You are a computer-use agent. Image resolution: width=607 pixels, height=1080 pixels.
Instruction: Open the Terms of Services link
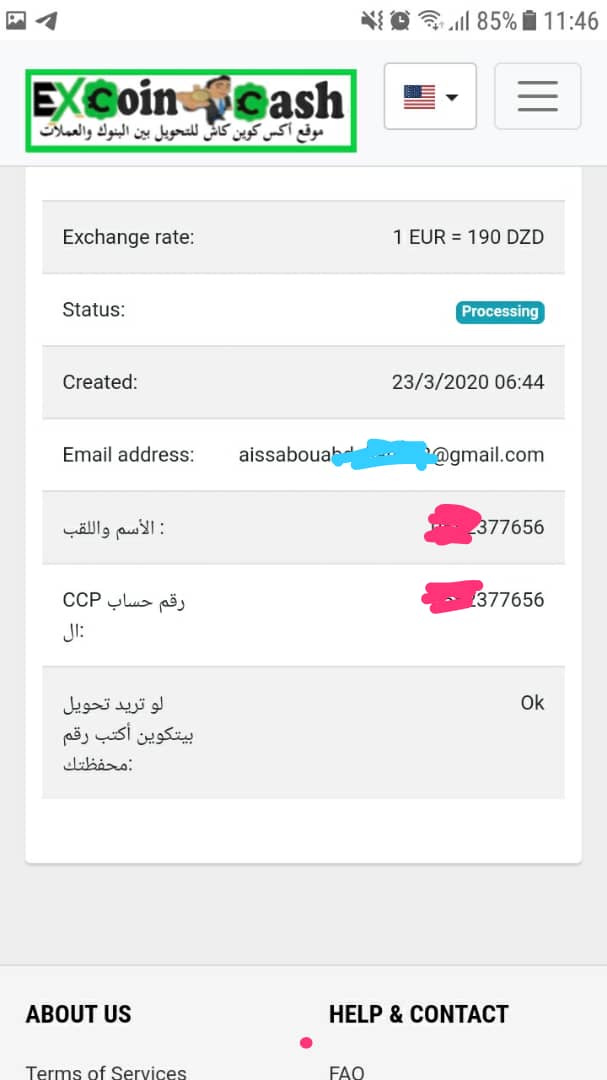pyautogui.click(x=105, y=1071)
